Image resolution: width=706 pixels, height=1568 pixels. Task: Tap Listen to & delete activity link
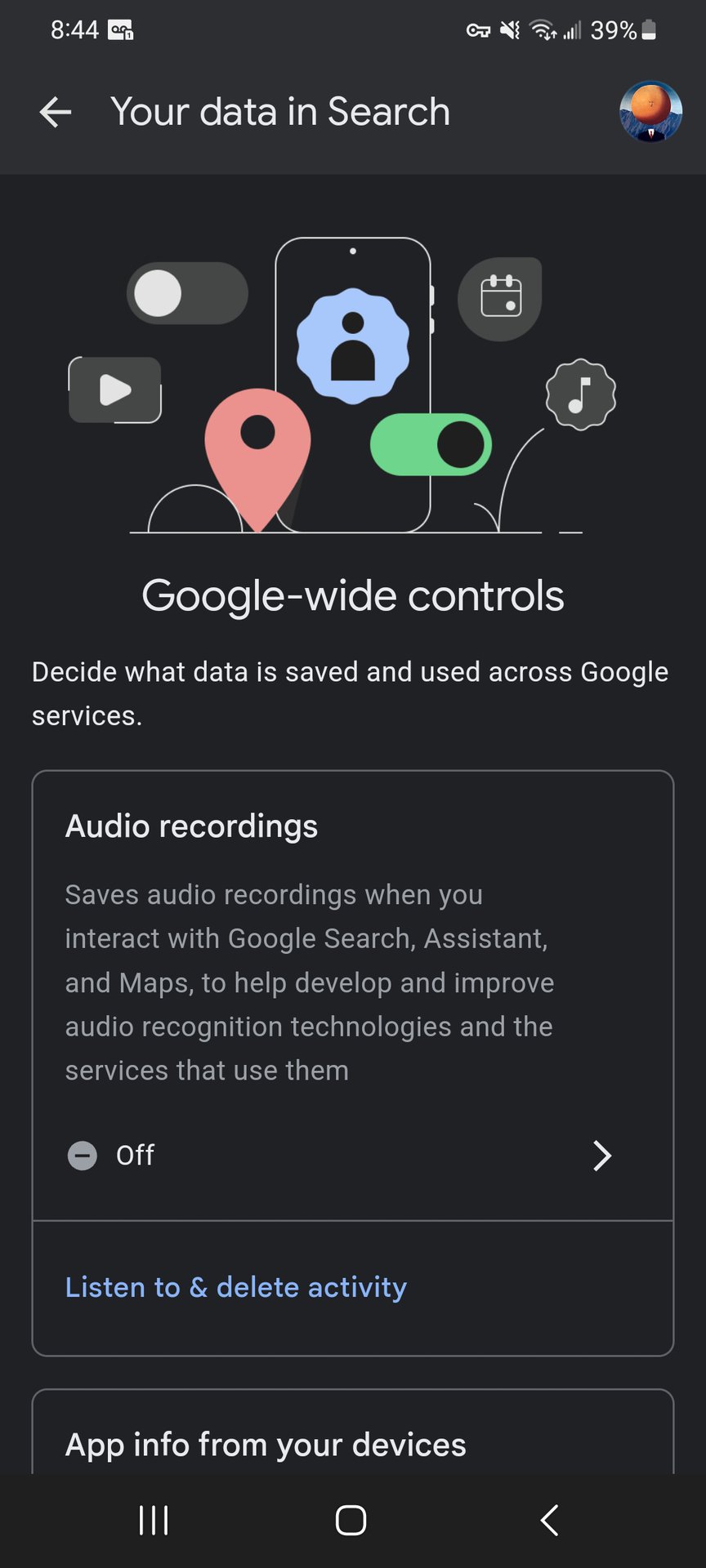tap(236, 1287)
